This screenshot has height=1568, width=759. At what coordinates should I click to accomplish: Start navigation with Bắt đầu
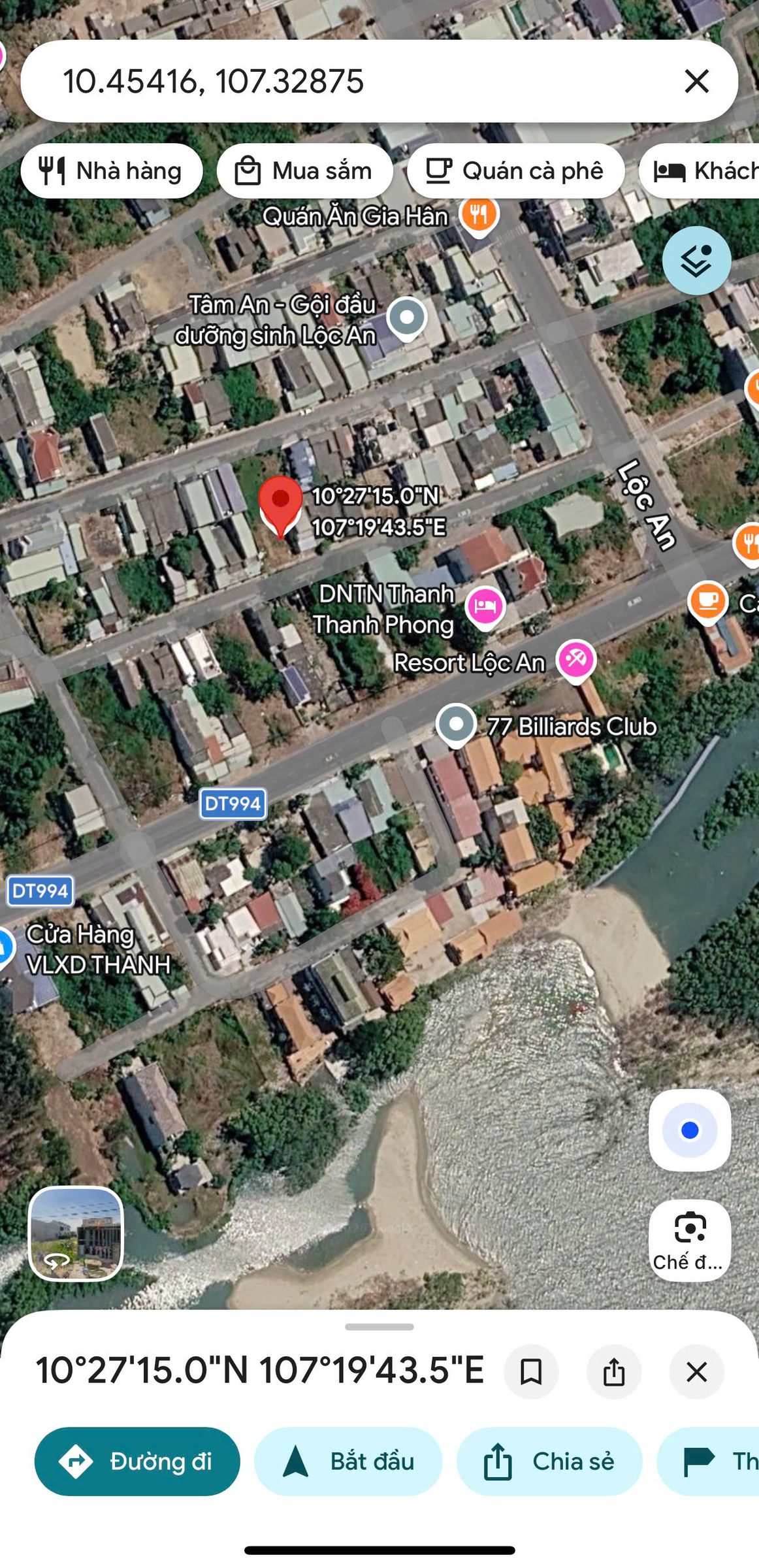pos(348,1461)
